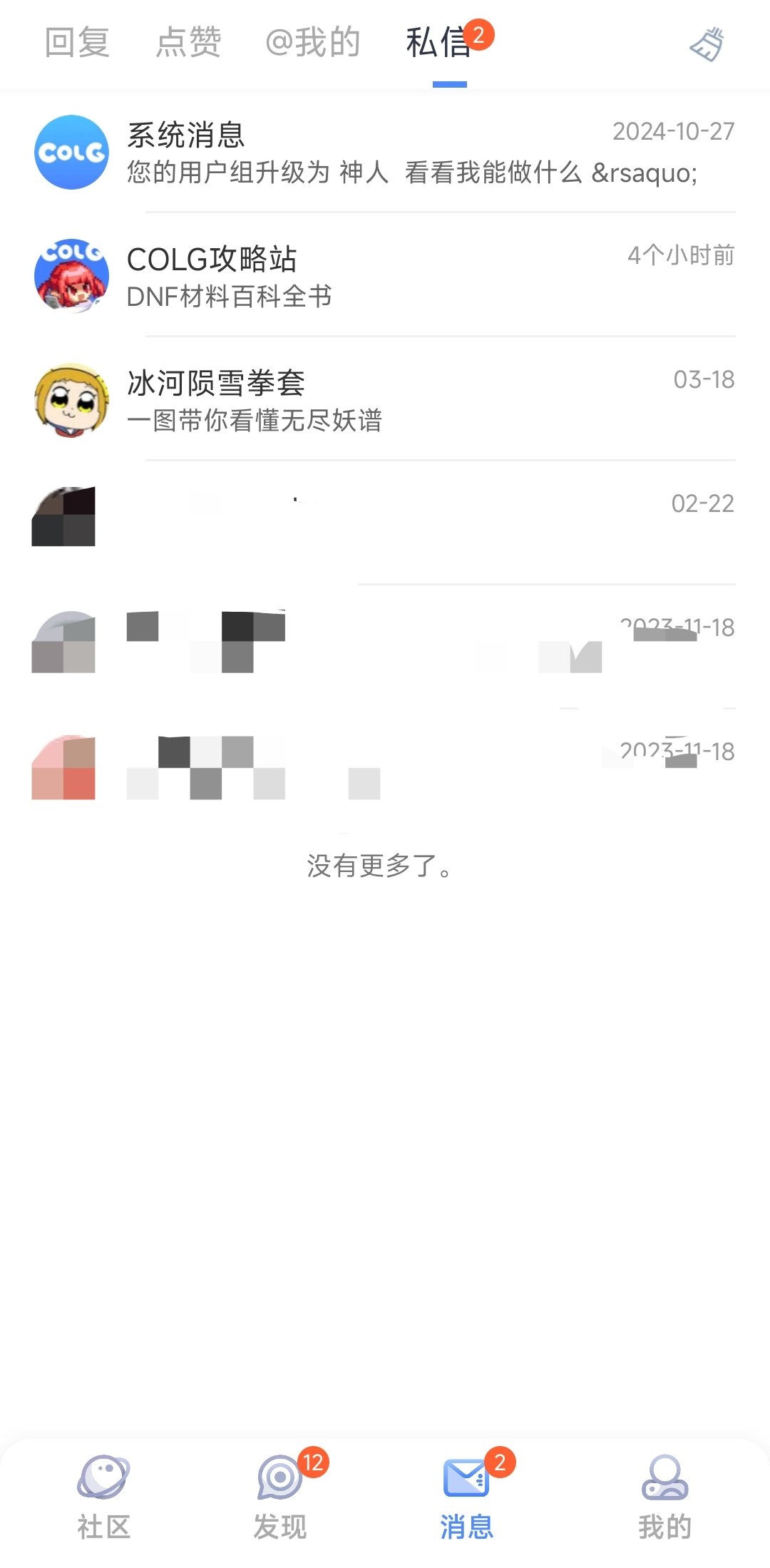770x1568 pixels.
Task: Open the 我的 profile tab
Action: [x=664, y=1497]
